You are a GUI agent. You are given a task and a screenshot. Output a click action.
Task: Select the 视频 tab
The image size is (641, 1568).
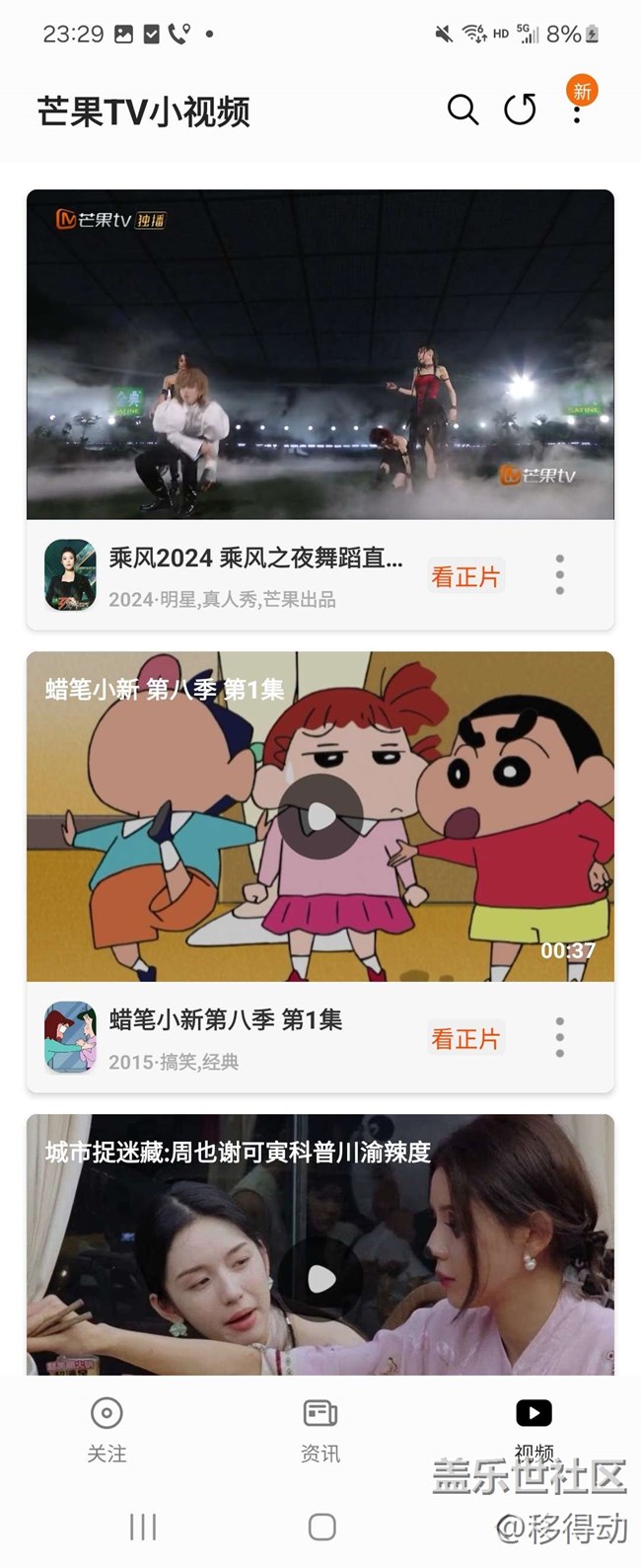click(x=534, y=1430)
